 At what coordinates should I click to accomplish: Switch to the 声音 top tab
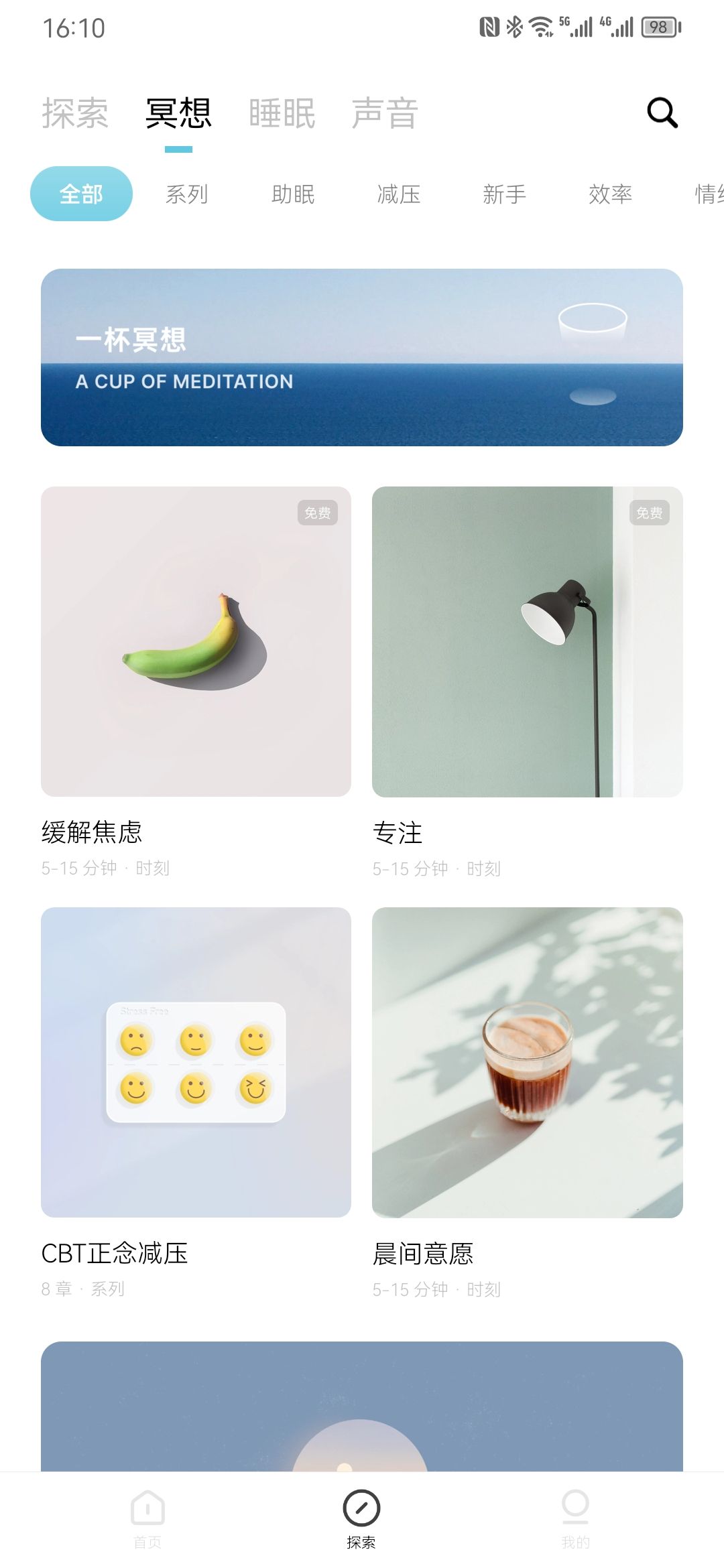point(385,113)
